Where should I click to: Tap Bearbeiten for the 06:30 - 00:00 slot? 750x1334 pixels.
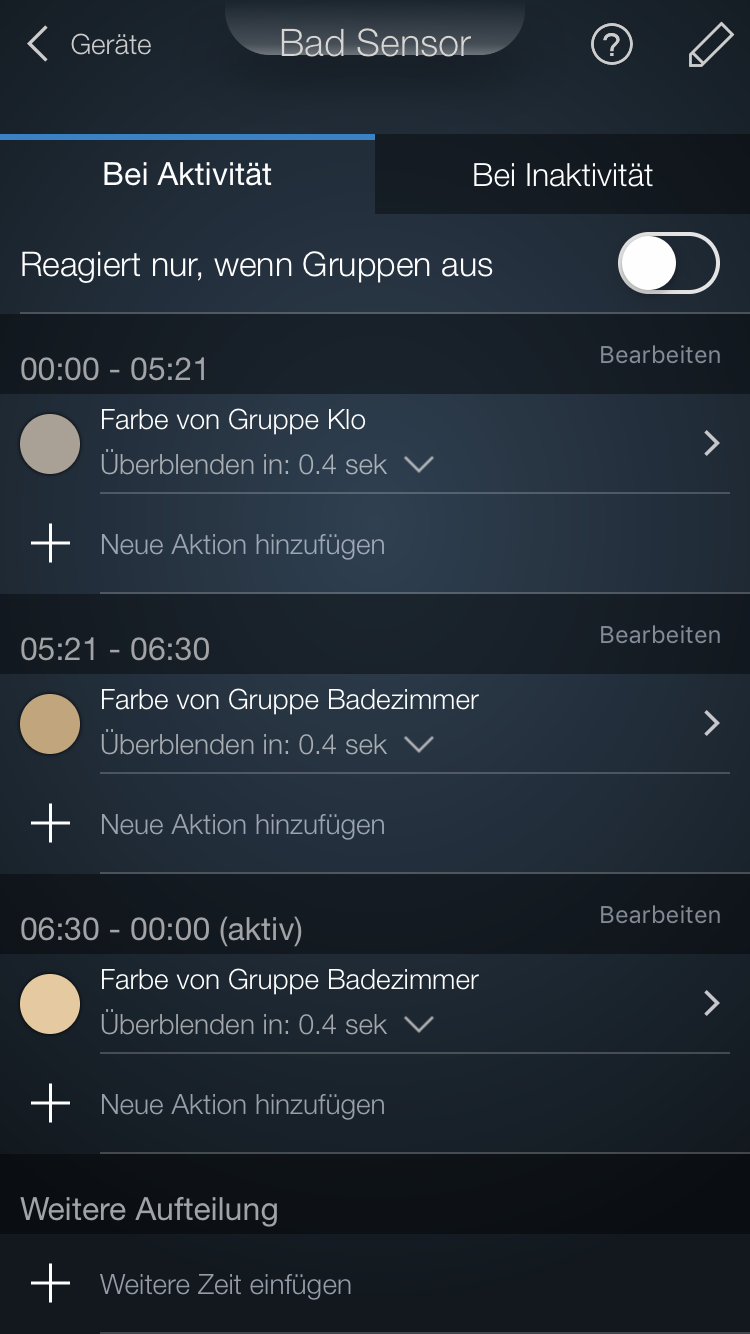(659, 915)
